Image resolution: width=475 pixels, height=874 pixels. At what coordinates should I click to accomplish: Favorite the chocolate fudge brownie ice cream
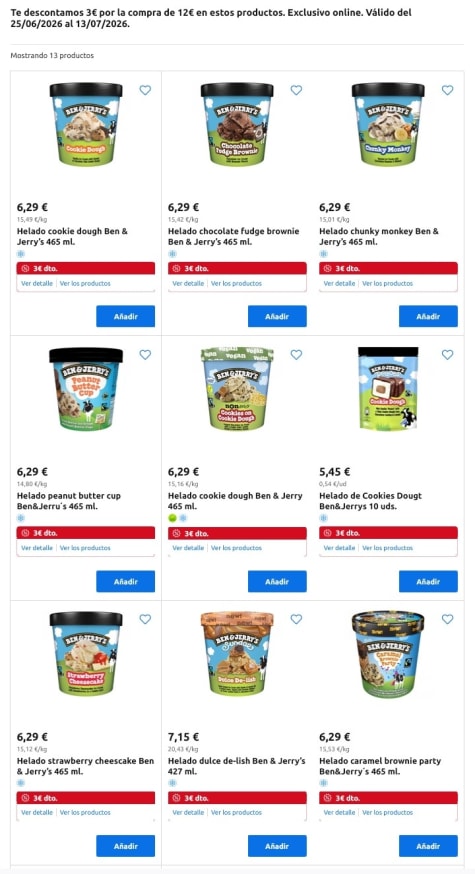(296, 90)
